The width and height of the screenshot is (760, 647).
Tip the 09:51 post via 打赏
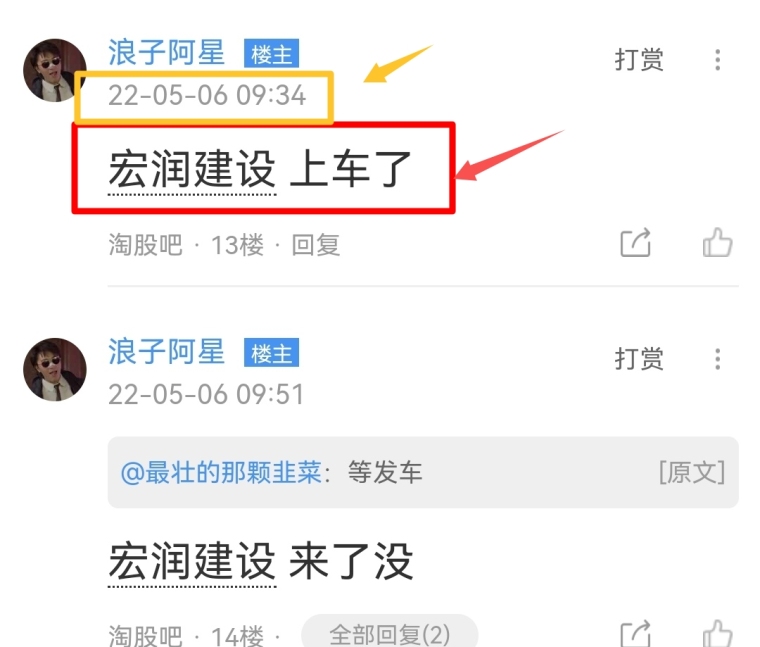639,359
